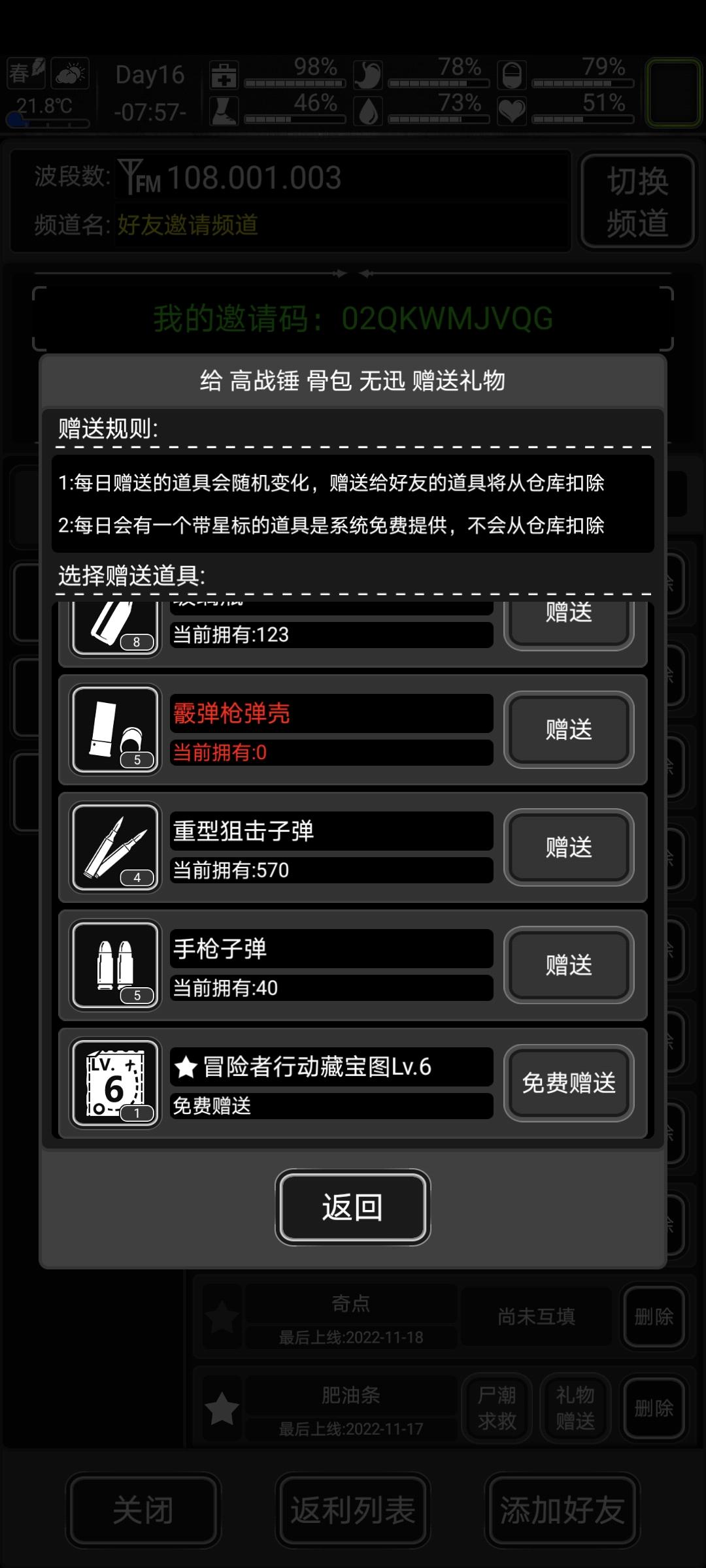706x1568 pixels.
Task: Click 赠送 next to 手枪子弹
Action: [x=569, y=965]
